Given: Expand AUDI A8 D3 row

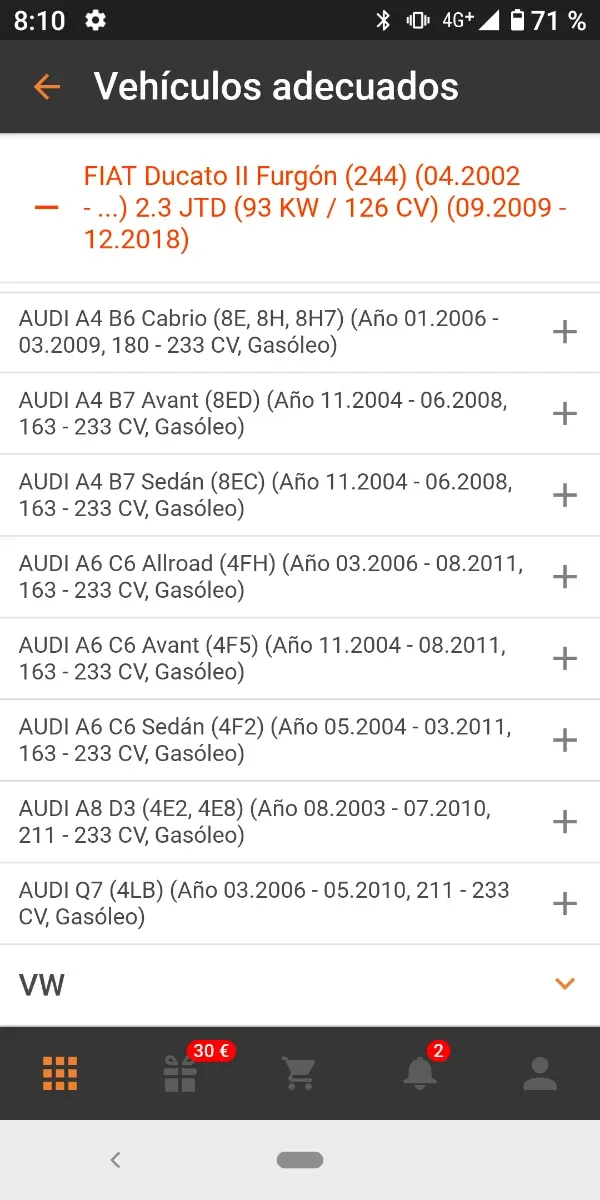Looking at the screenshot, I should click(x=565, y=822).
